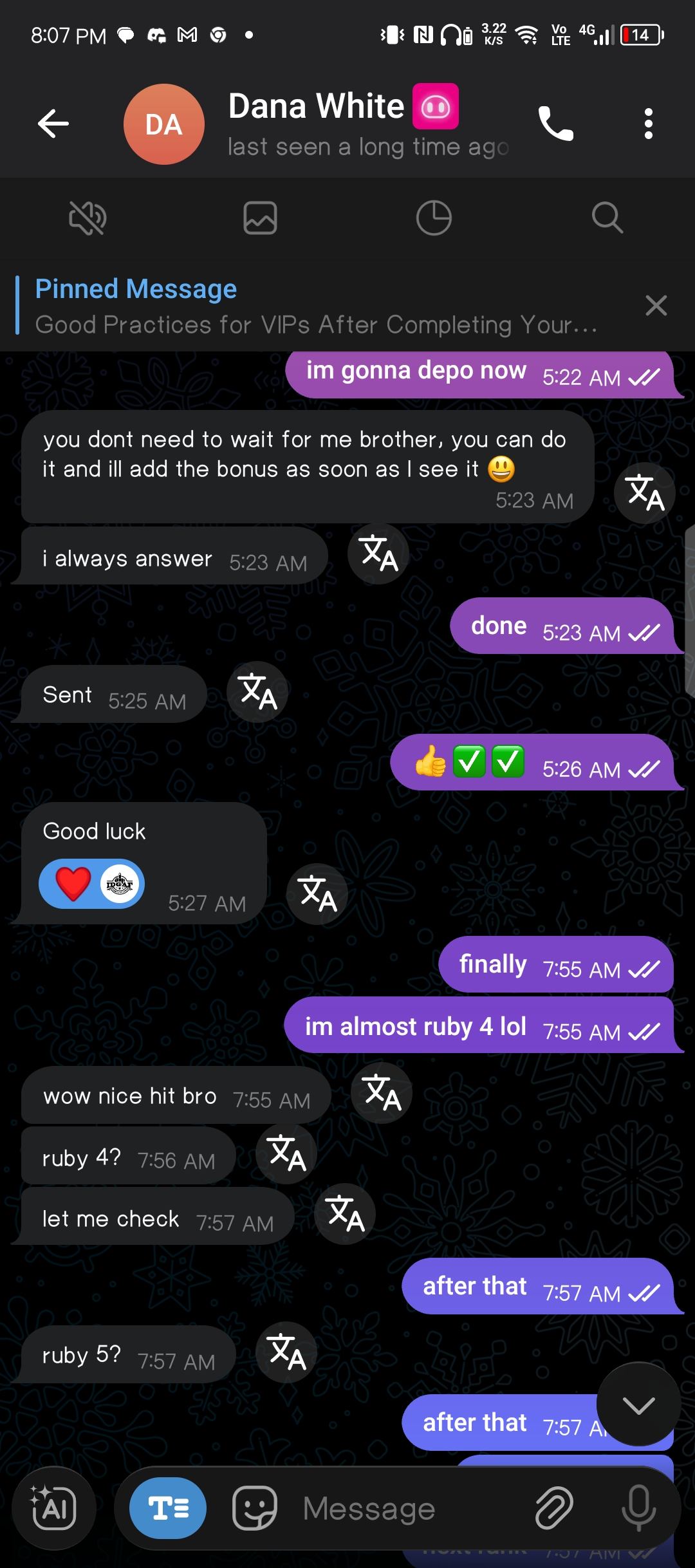
Task: Mute notifications for this chat
Action: 88,218
